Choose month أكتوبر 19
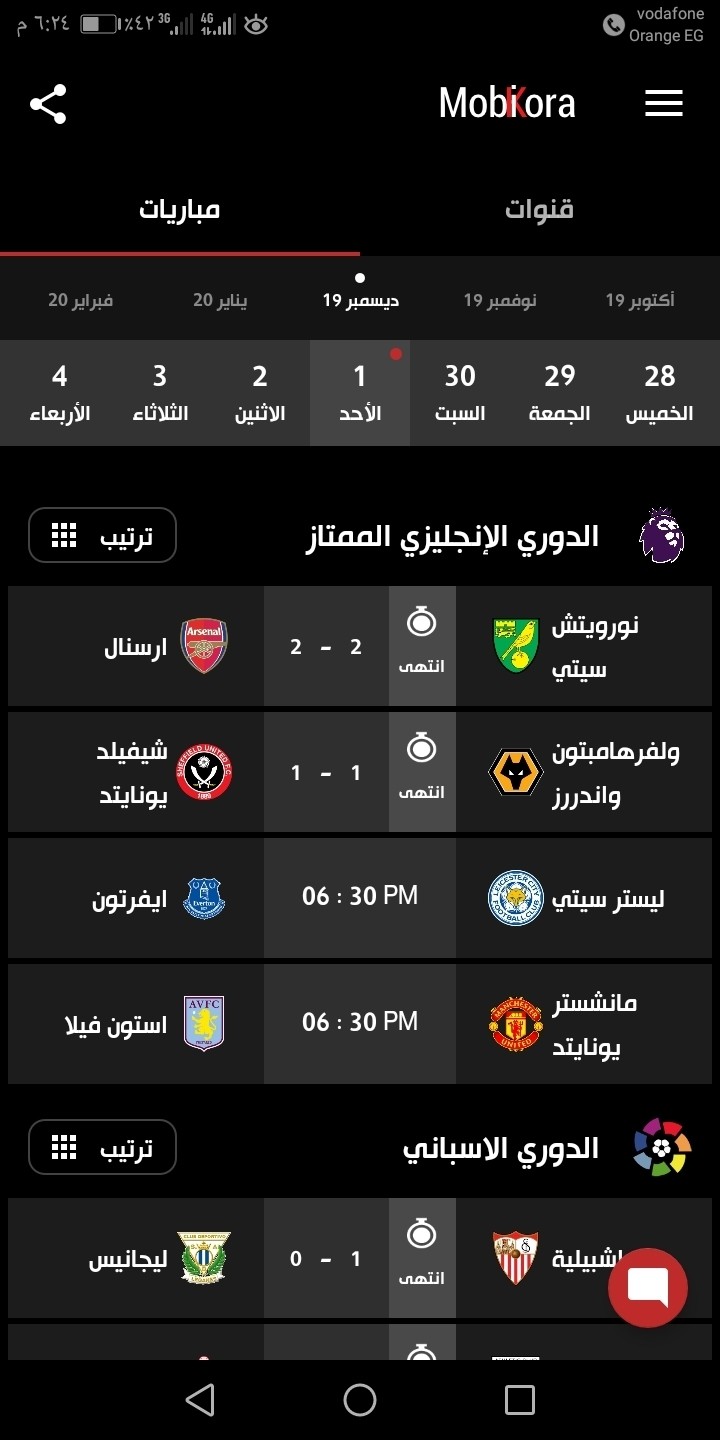 [x=640, y=300]
